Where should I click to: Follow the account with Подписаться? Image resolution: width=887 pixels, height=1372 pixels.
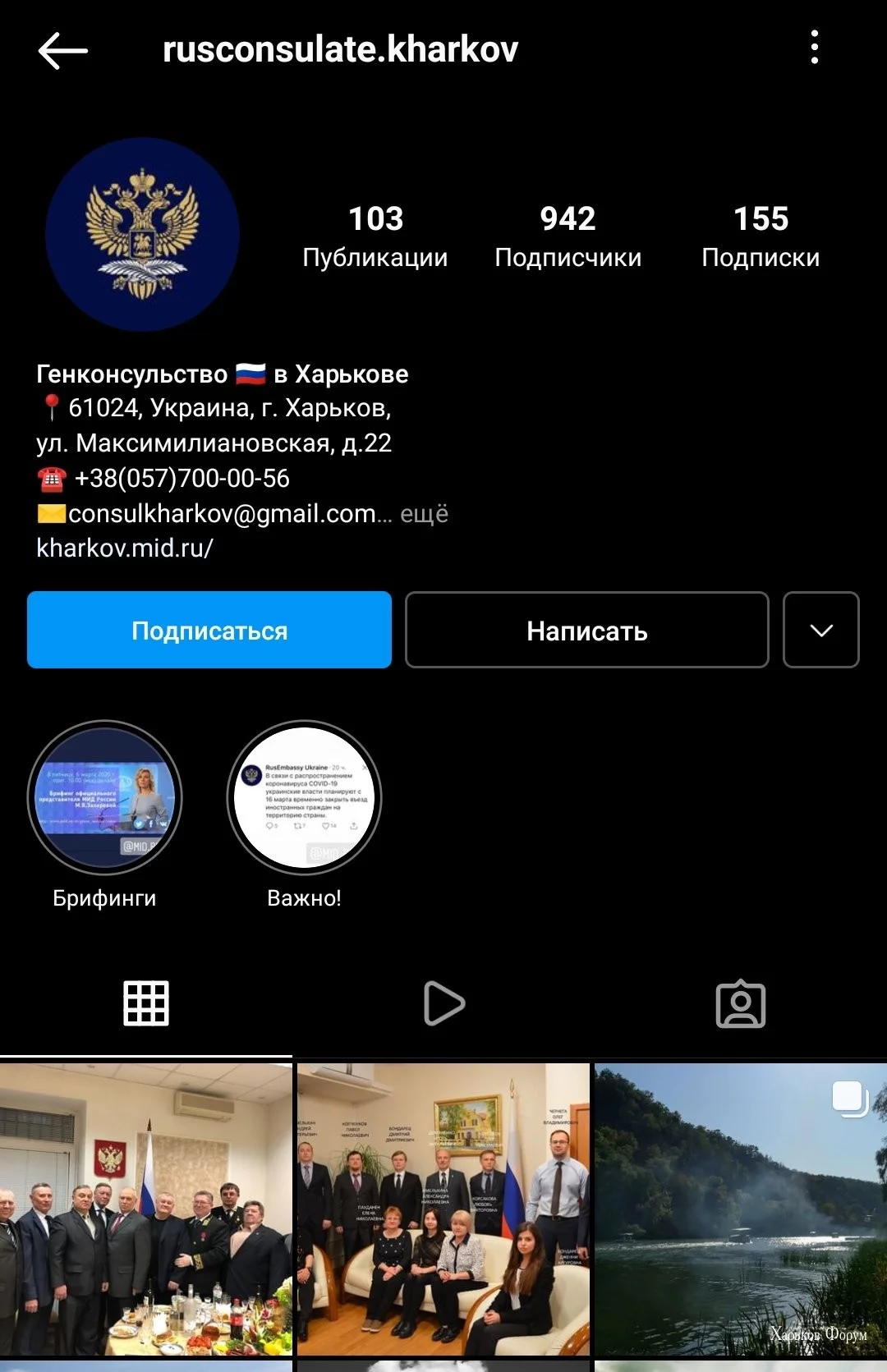click(x=209, y=630)
